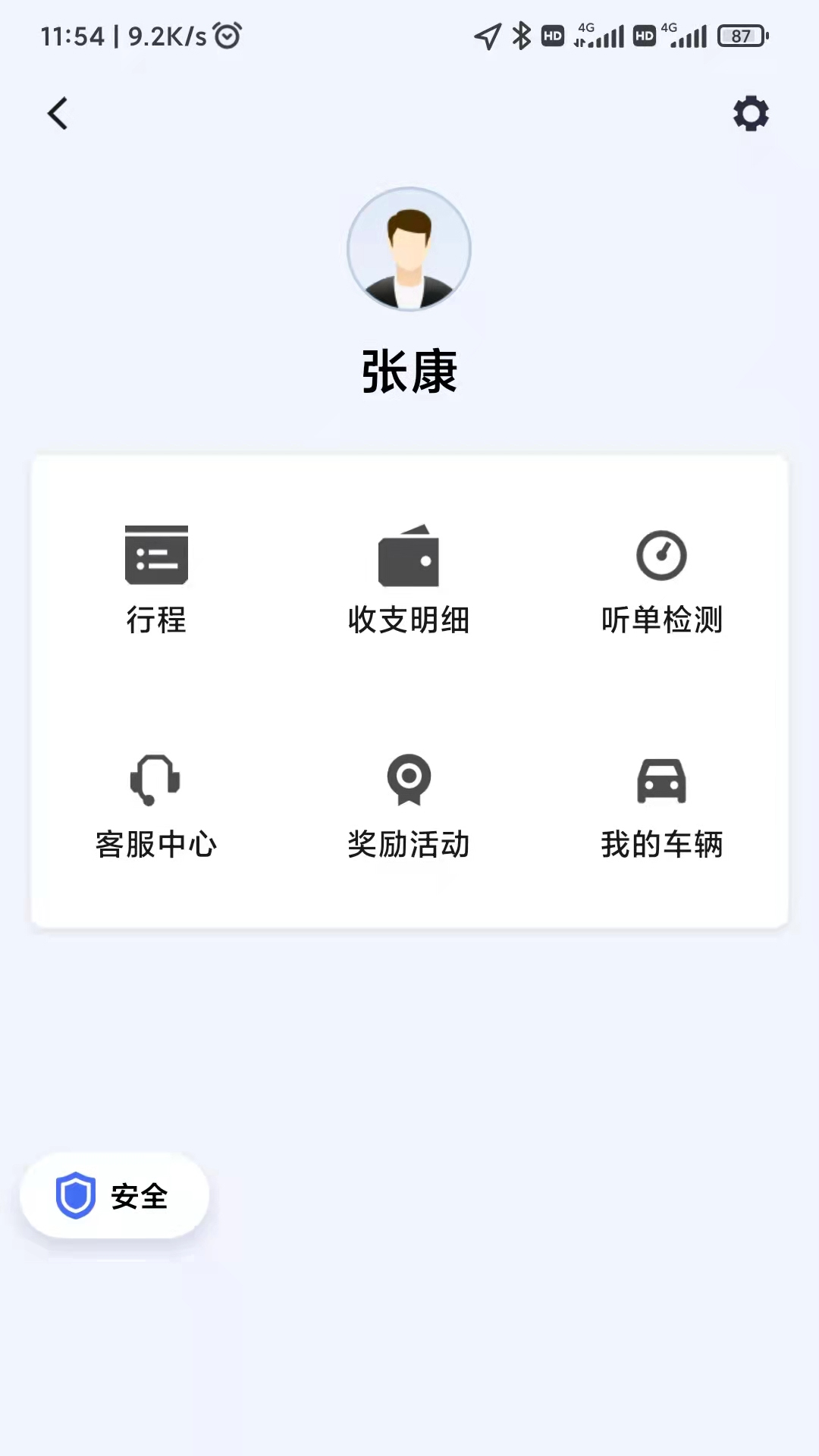Tap the blue shield safety icon
Image resolution: width=819 pixels, height=1456 pixels.
point(75,1195)
